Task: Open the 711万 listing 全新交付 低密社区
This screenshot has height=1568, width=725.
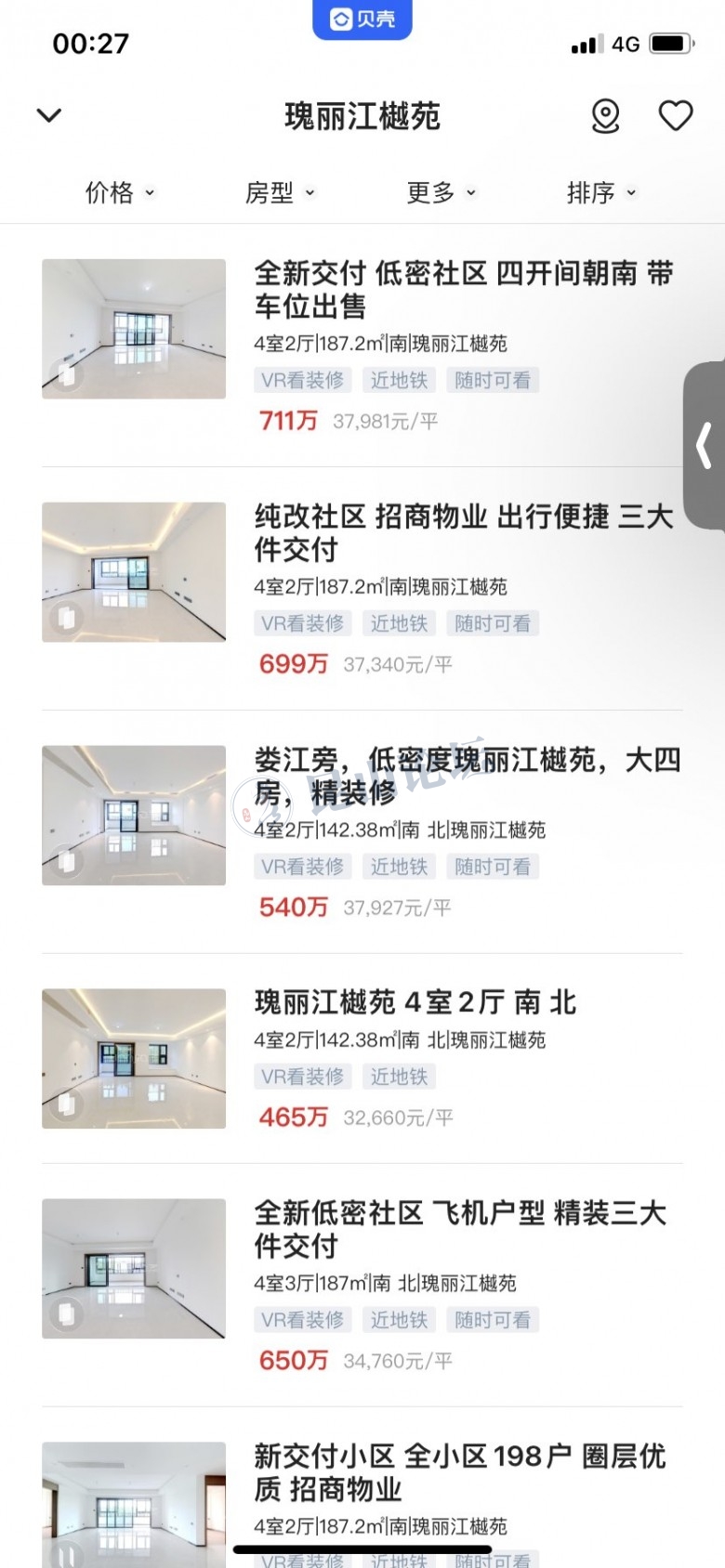Action: 463,290
